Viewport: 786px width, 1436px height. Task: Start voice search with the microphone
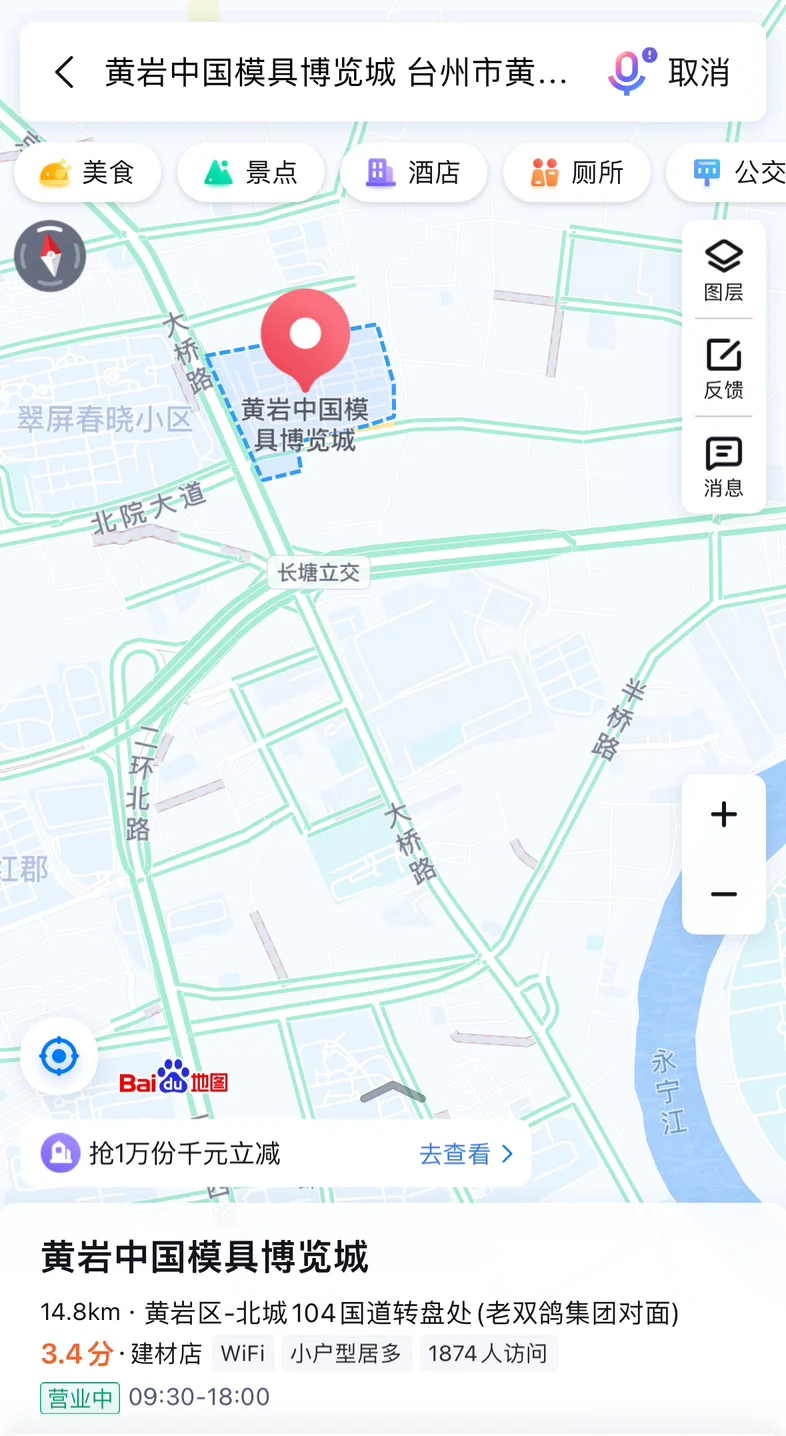(x=631, y=71)
